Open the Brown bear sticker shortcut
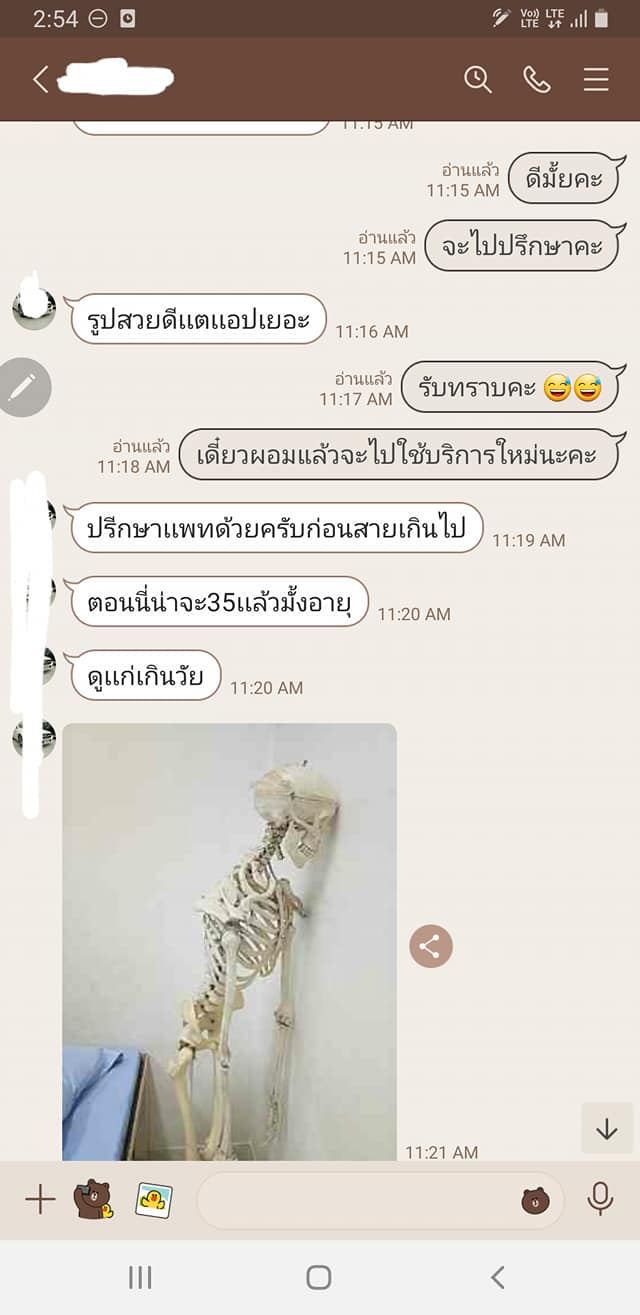Image resolution: width=640 pixels, height=1315 pixels. (x=93, y=1198)
